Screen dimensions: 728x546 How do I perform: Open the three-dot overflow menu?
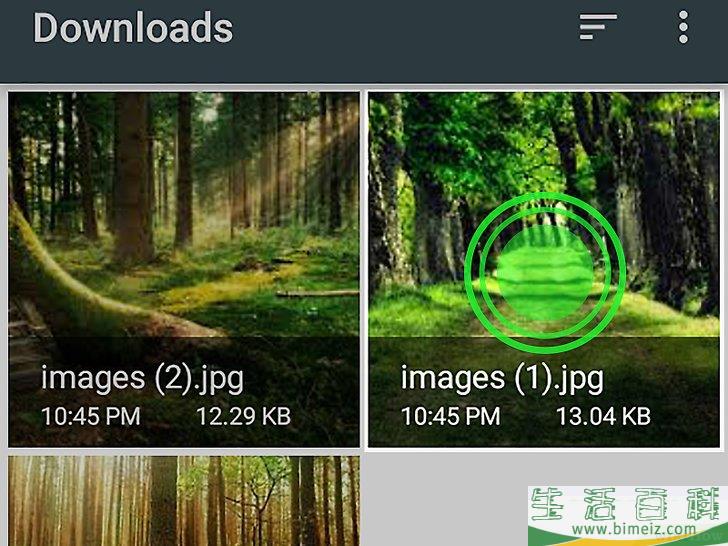coord(683,28)
